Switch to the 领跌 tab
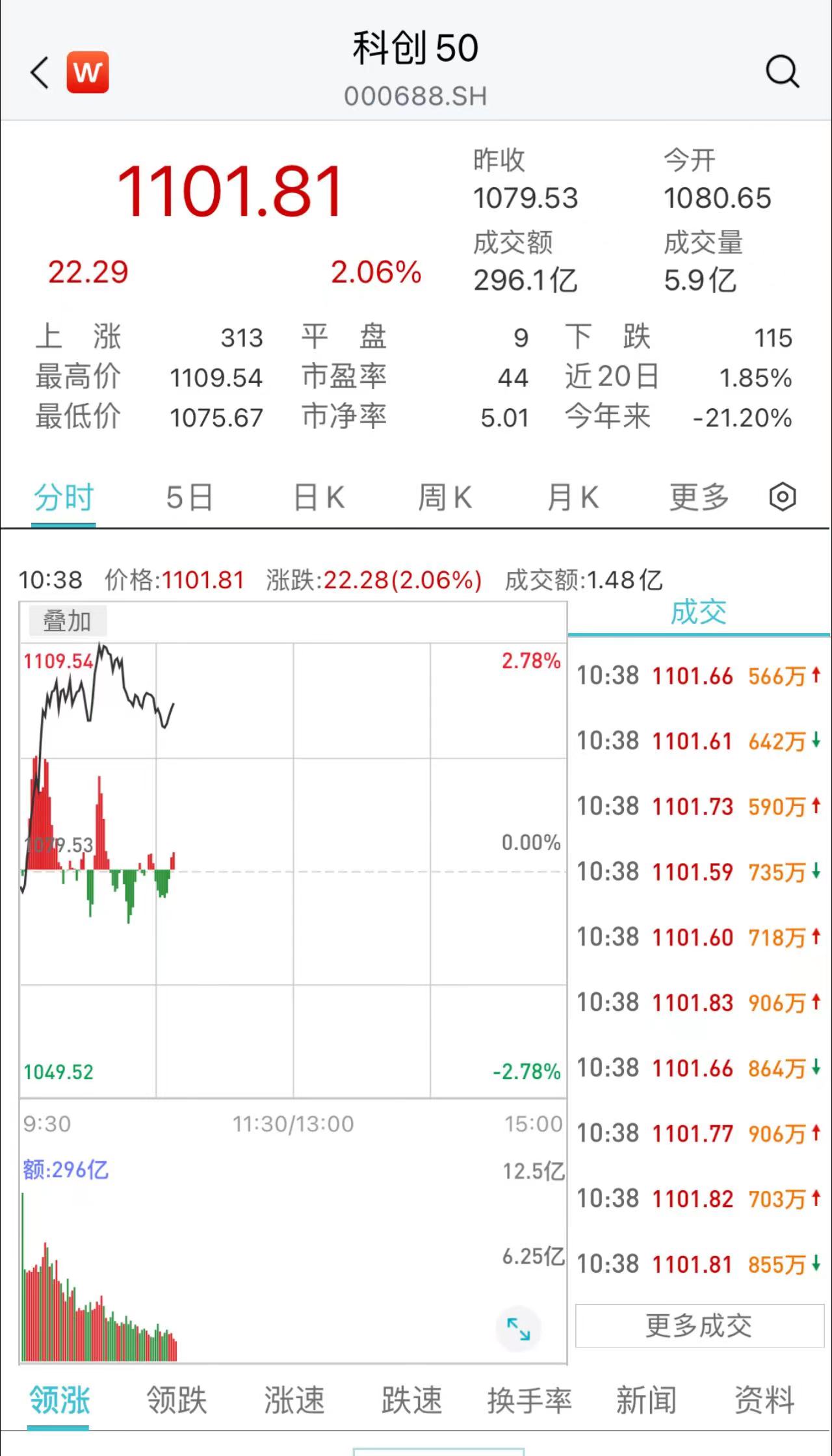Image resolution: width=832 pixels, height=1456 pixels. (177, 1400)
